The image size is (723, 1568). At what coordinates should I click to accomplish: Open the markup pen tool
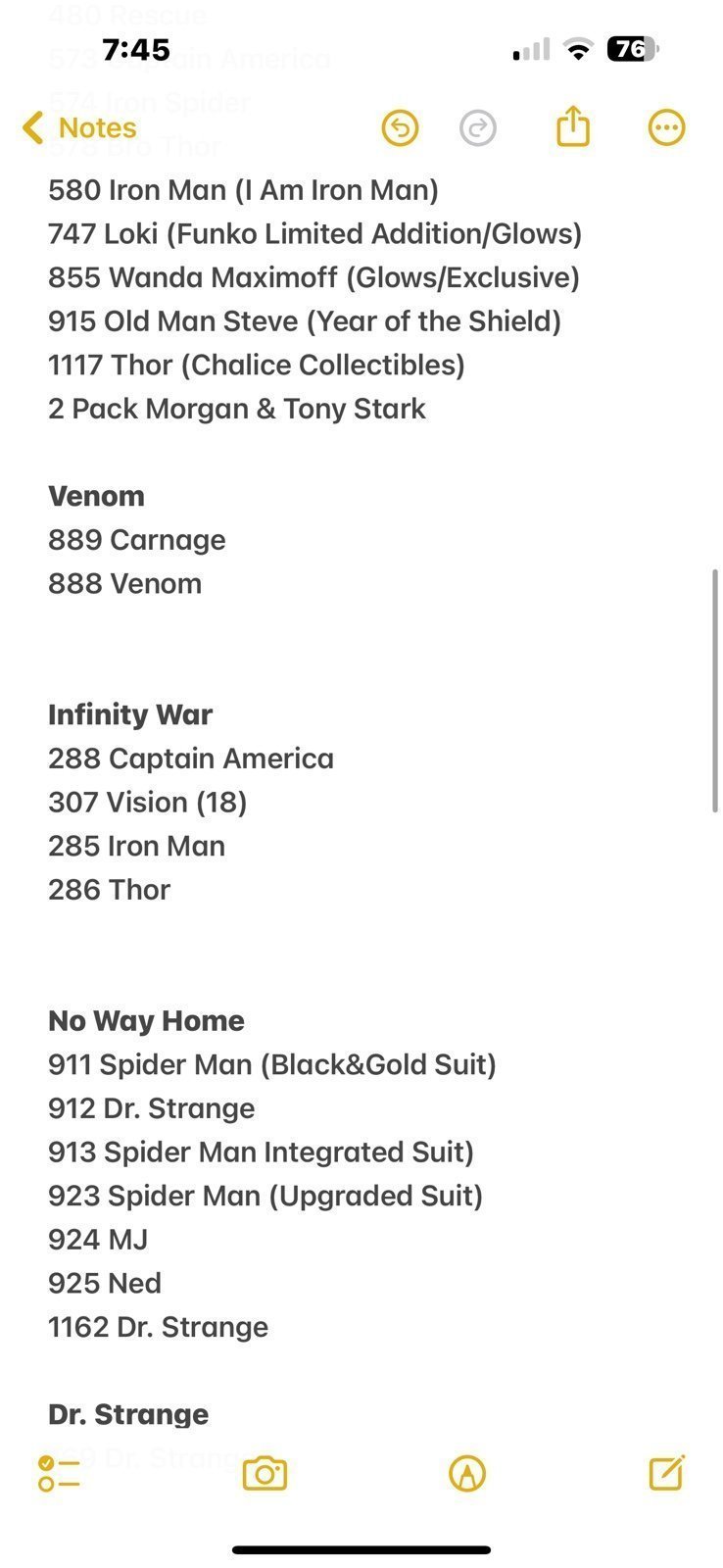(x=467, y=1473)
